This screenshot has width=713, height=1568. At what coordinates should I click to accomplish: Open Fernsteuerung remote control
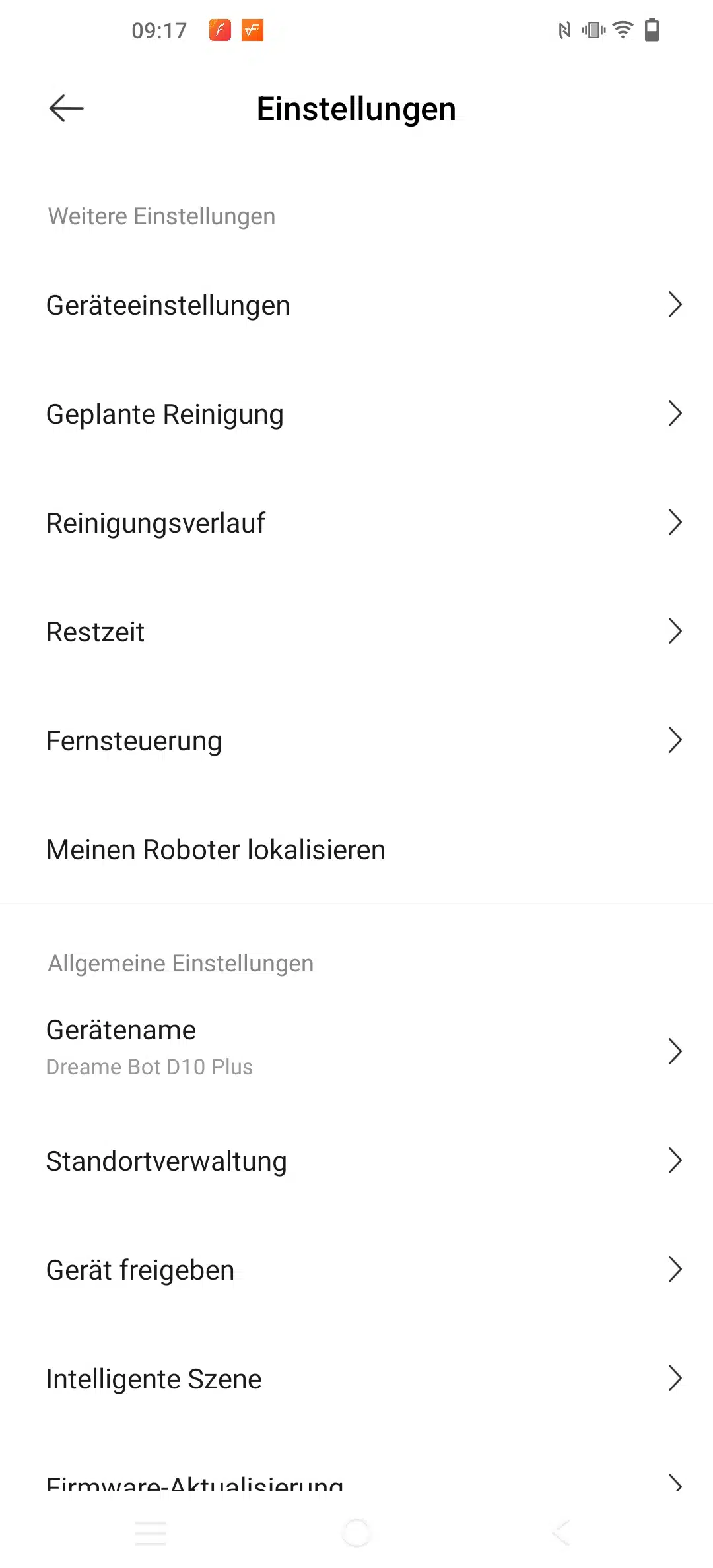[356, 741]
